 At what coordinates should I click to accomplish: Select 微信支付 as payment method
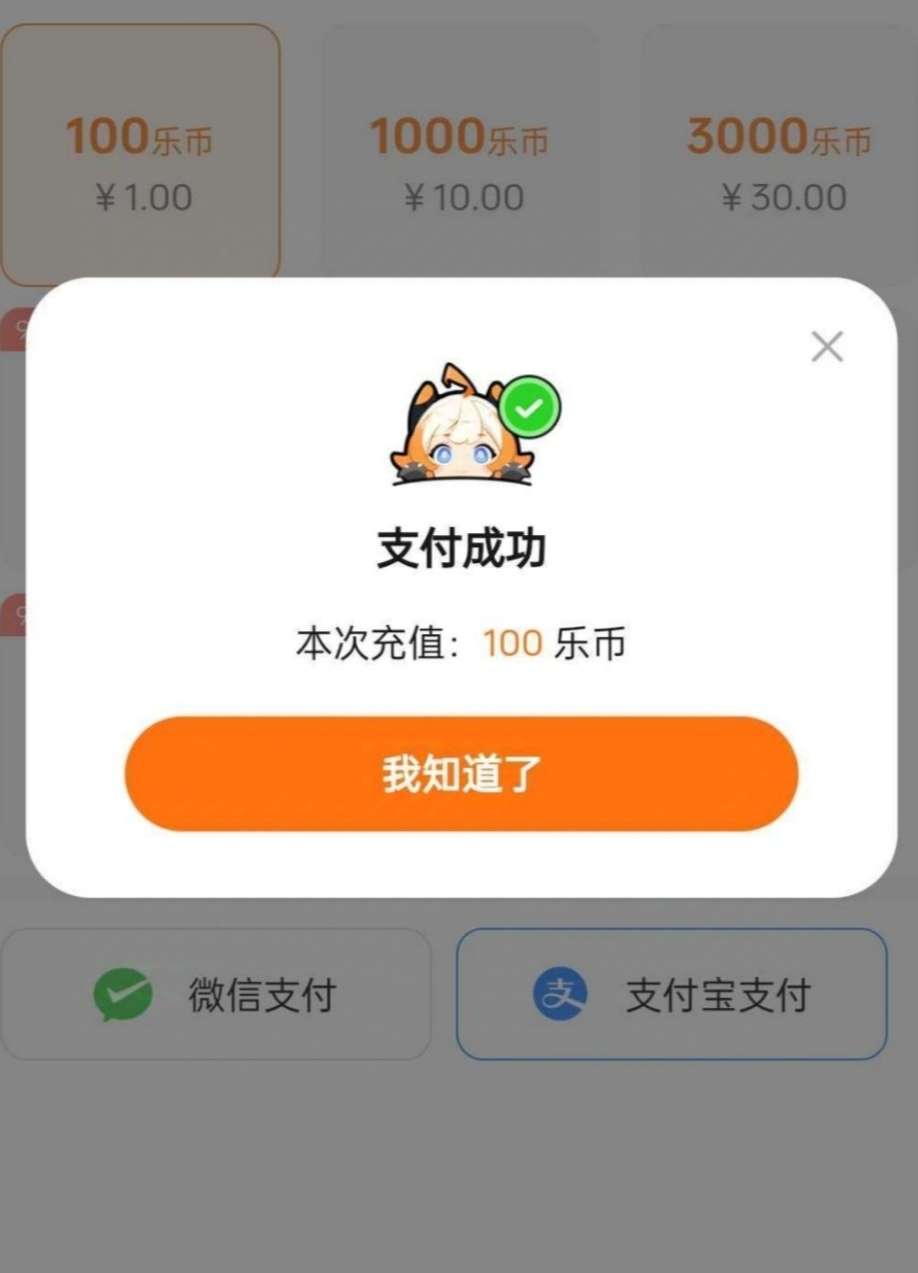(215, 994)
